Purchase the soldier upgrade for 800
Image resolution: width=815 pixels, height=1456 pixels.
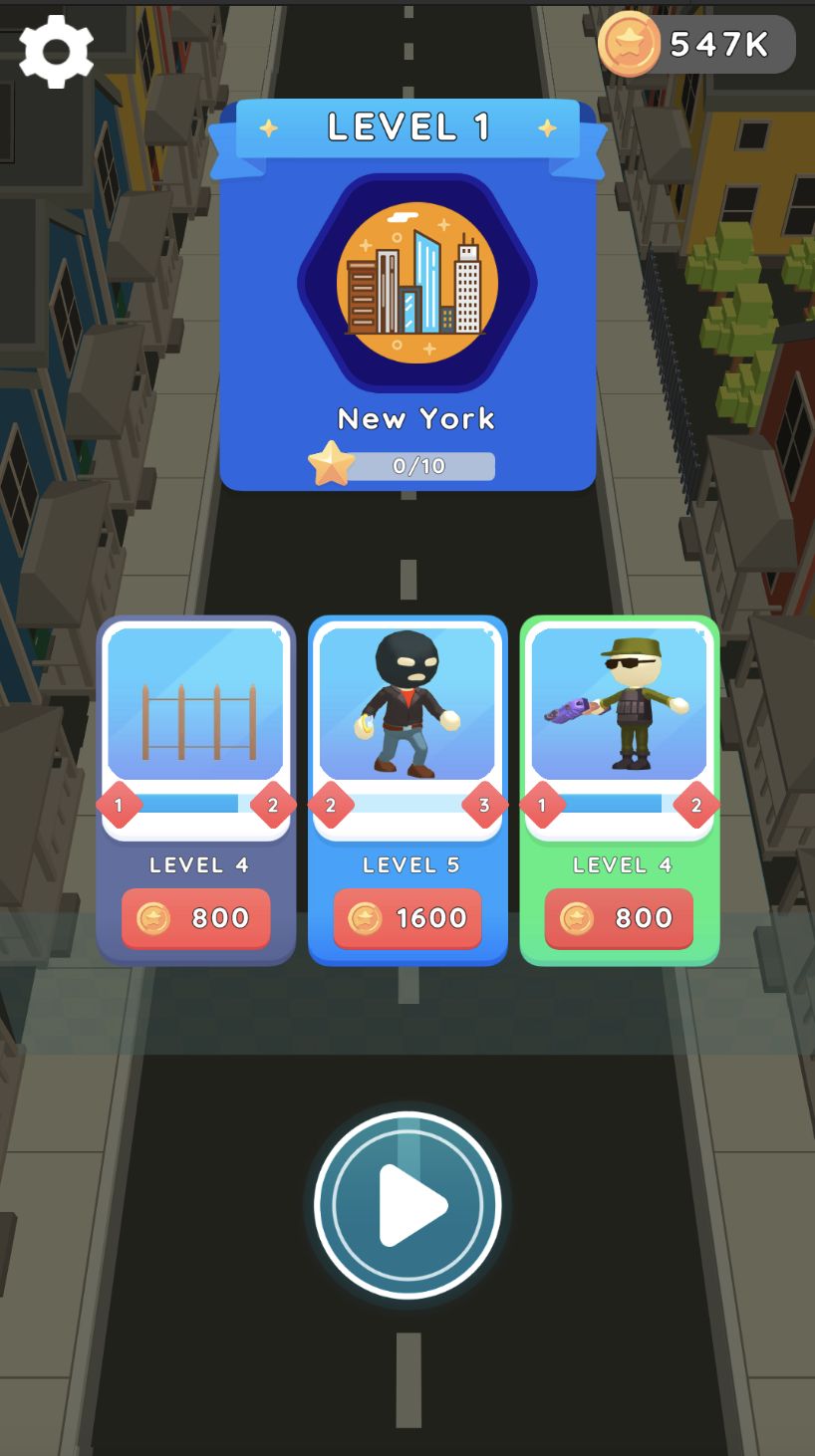619,918
